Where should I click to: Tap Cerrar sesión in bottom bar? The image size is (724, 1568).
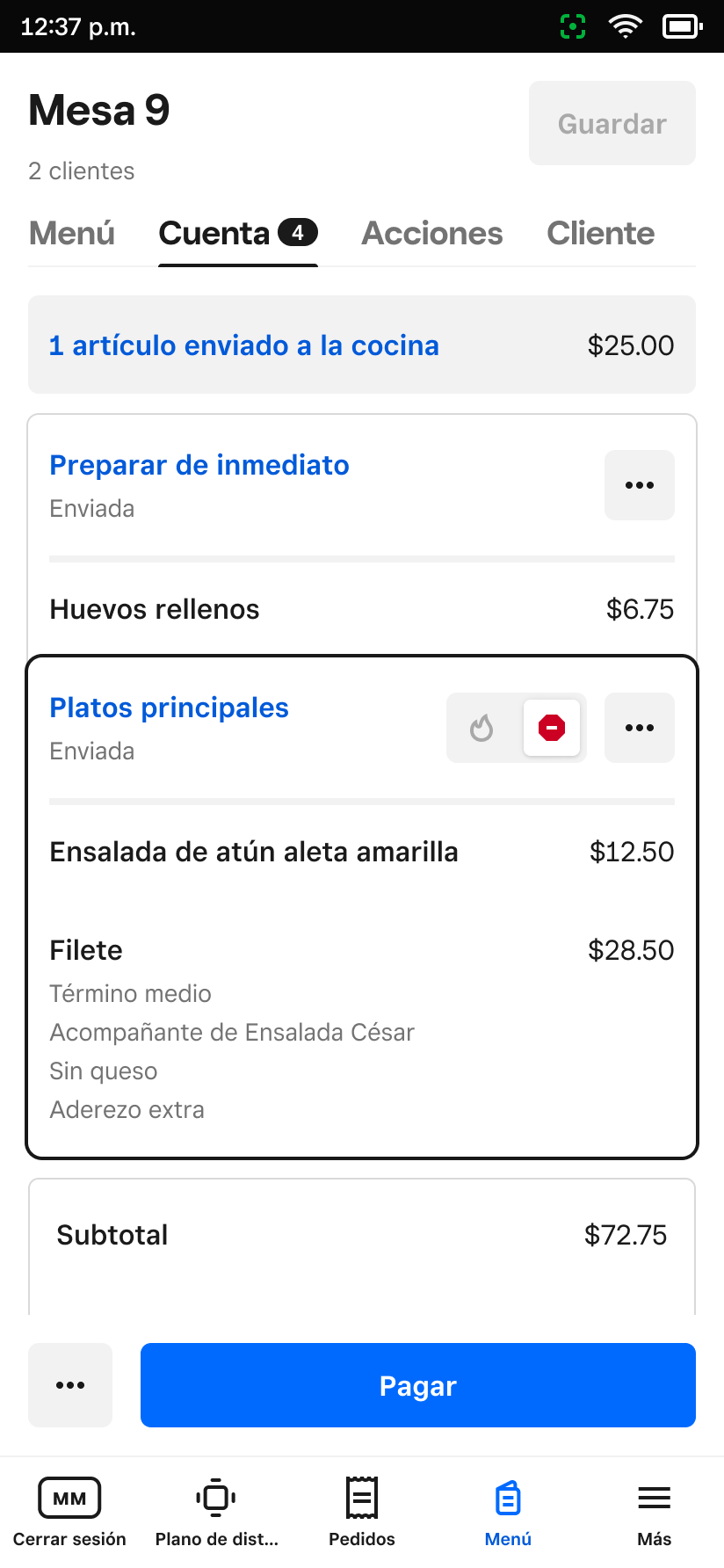click(69, 1512)
